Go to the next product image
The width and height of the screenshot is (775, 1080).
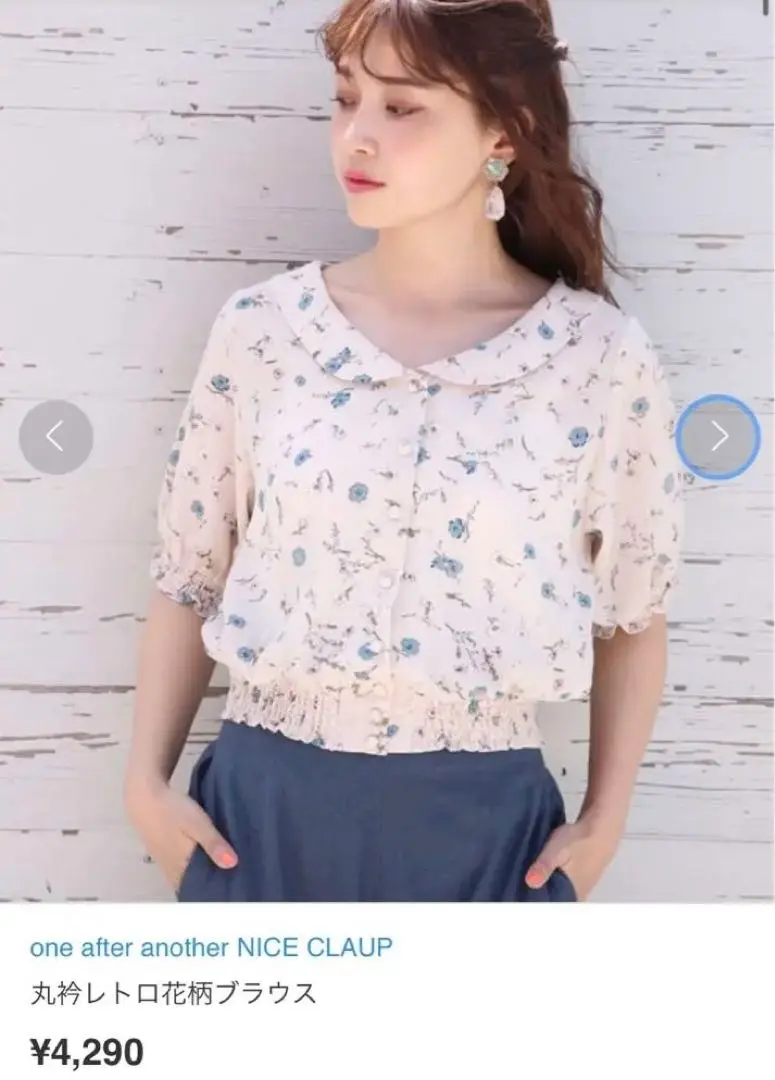718,437
